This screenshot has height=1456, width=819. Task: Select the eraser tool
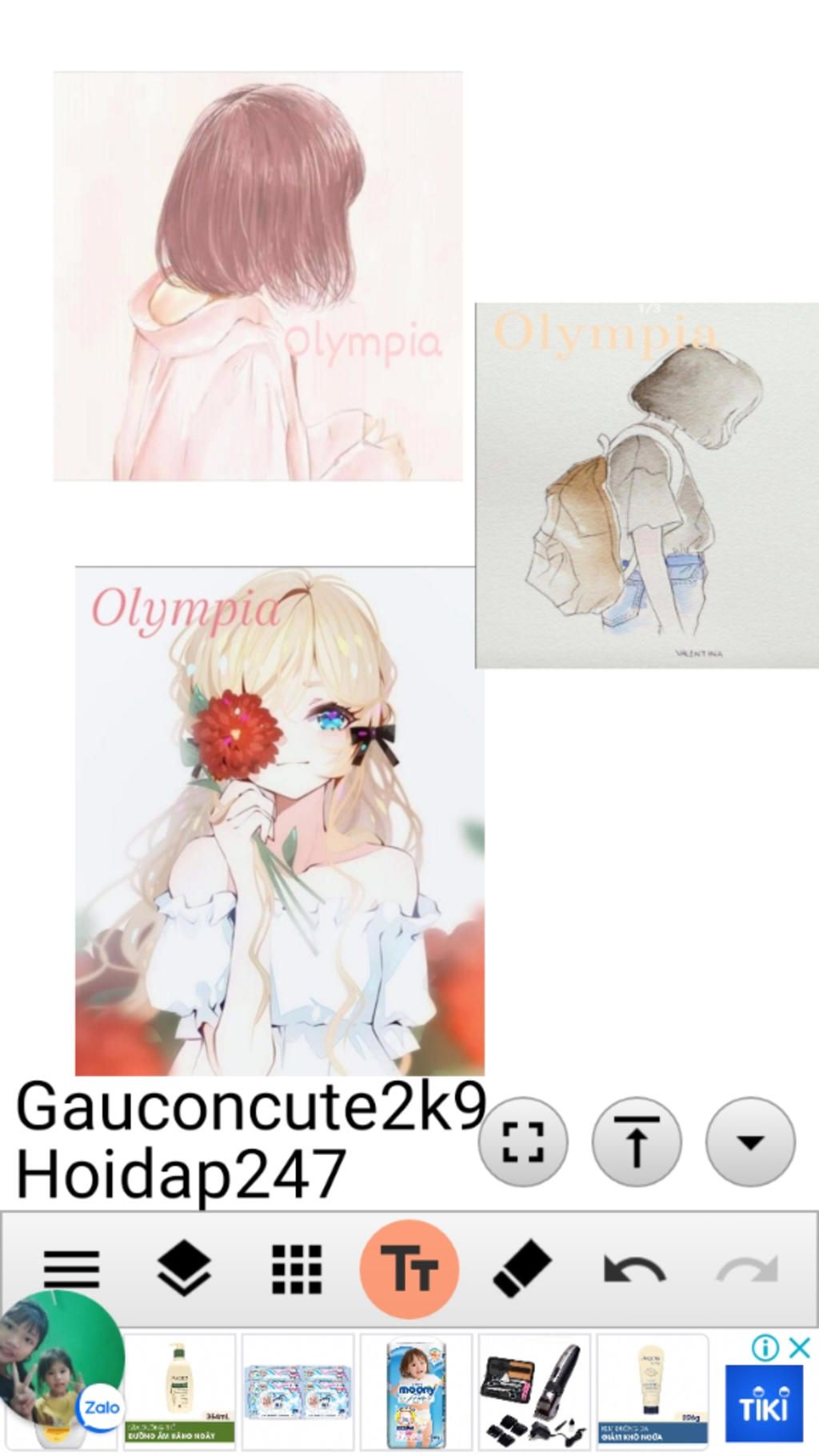pos(522,1268)
